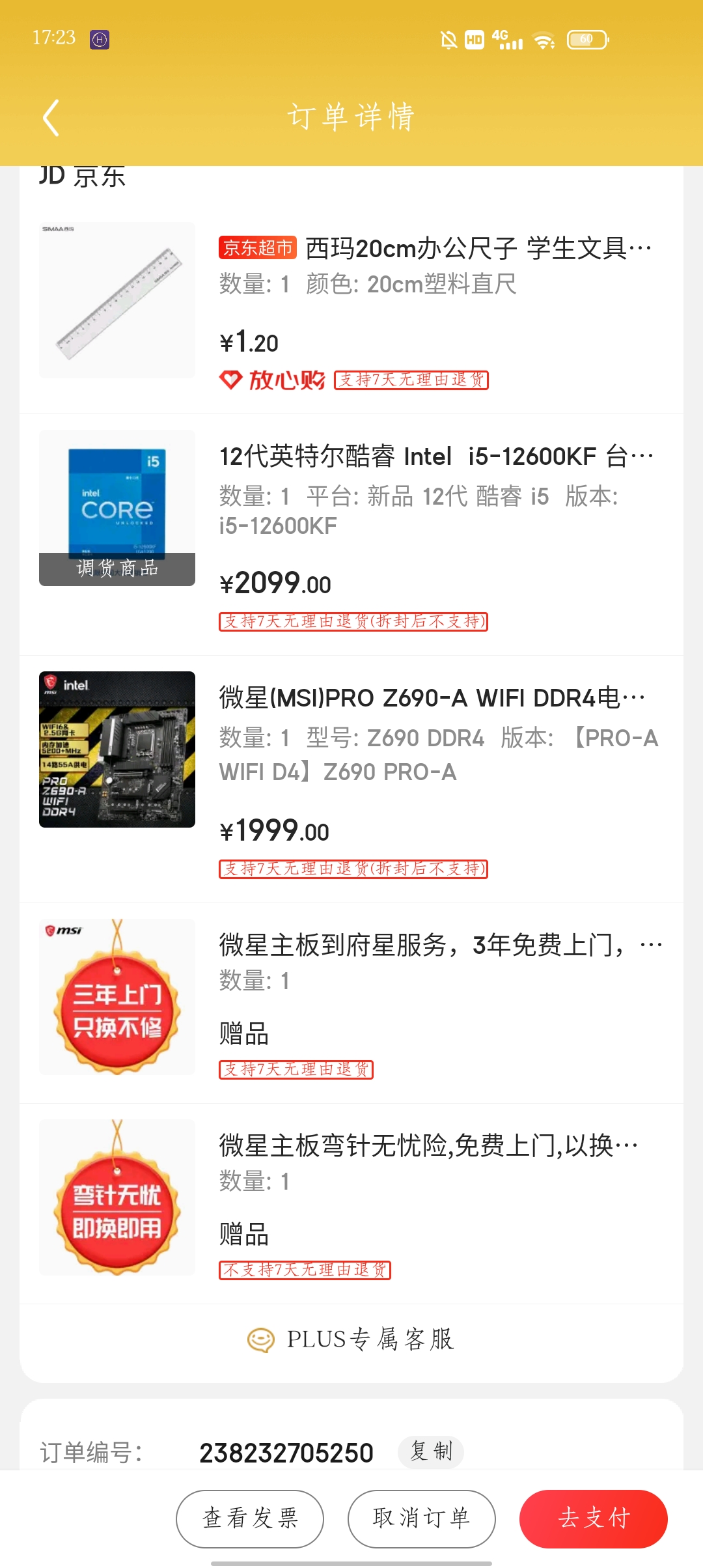Contact PLUS专属客服 customer service
The height and width of the screenshot is (1568, 703).
351,1339
